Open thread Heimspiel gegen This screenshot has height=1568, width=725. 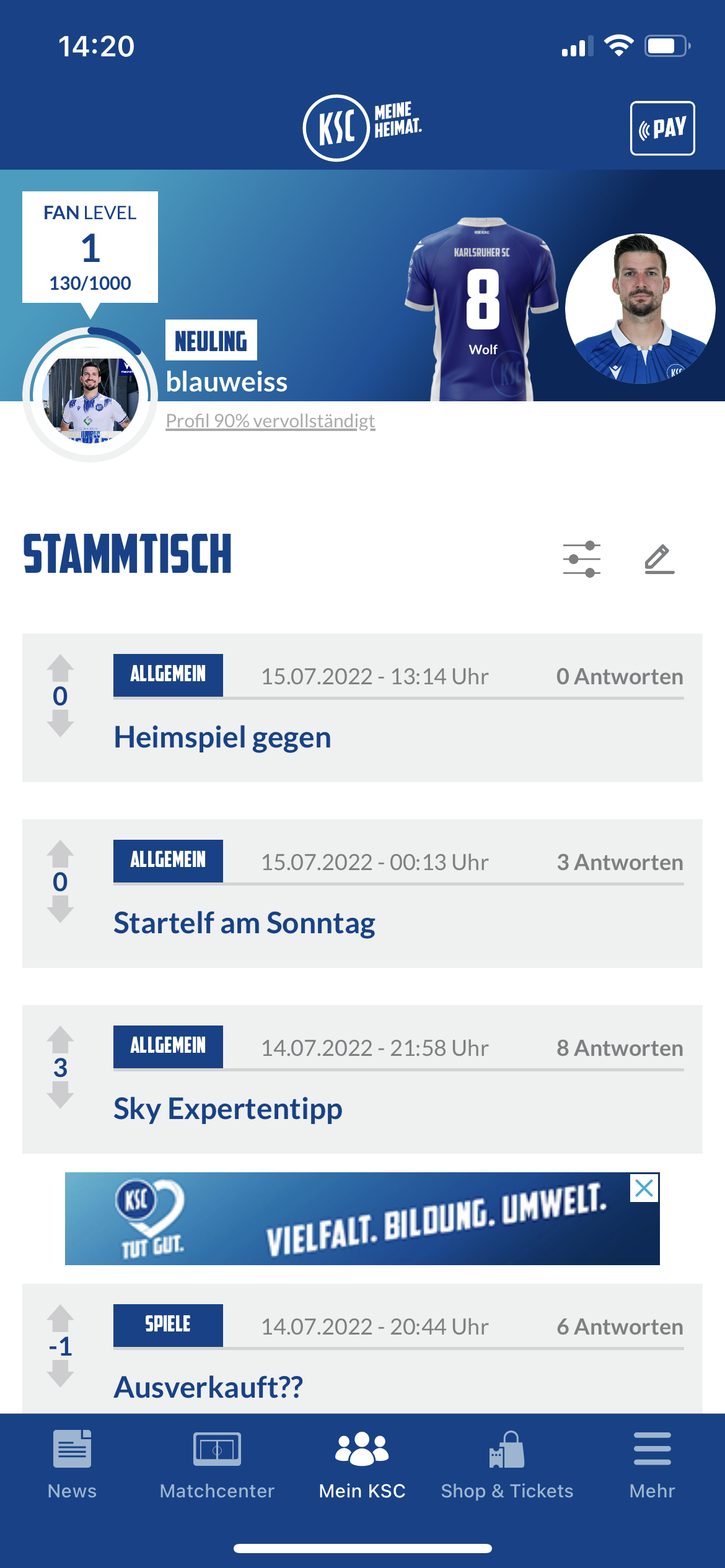(222, 738)
